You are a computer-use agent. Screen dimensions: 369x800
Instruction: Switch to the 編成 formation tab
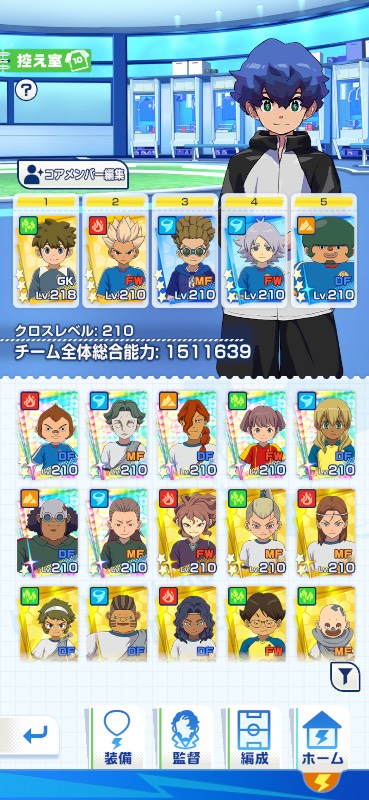tap(254, 738)
